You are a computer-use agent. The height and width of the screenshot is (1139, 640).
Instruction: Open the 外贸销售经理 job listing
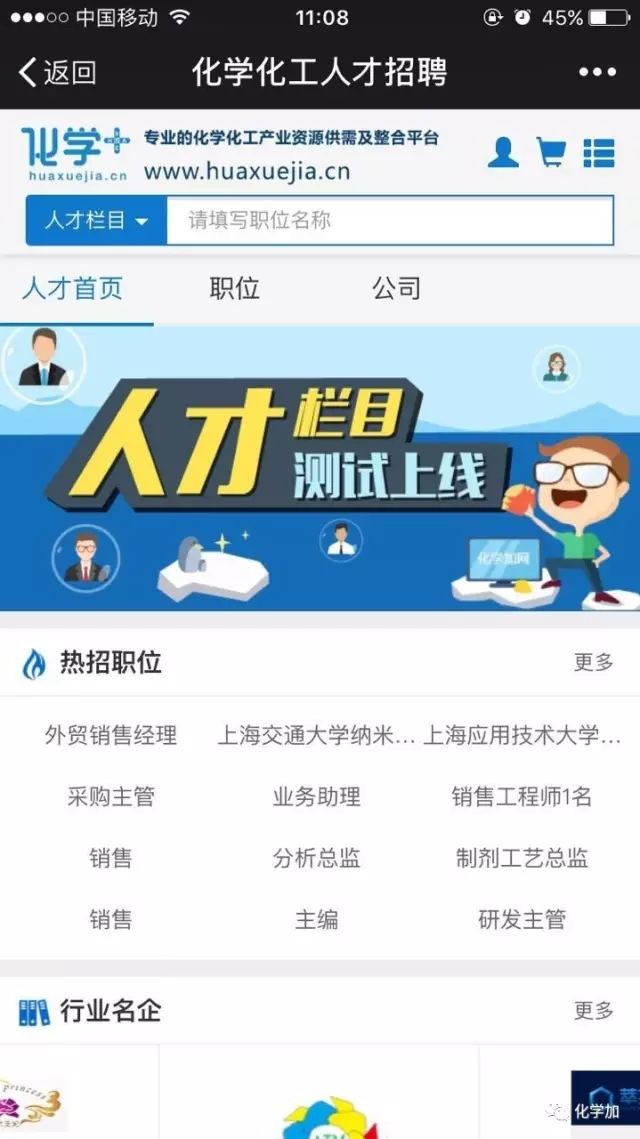click(111, 736)
